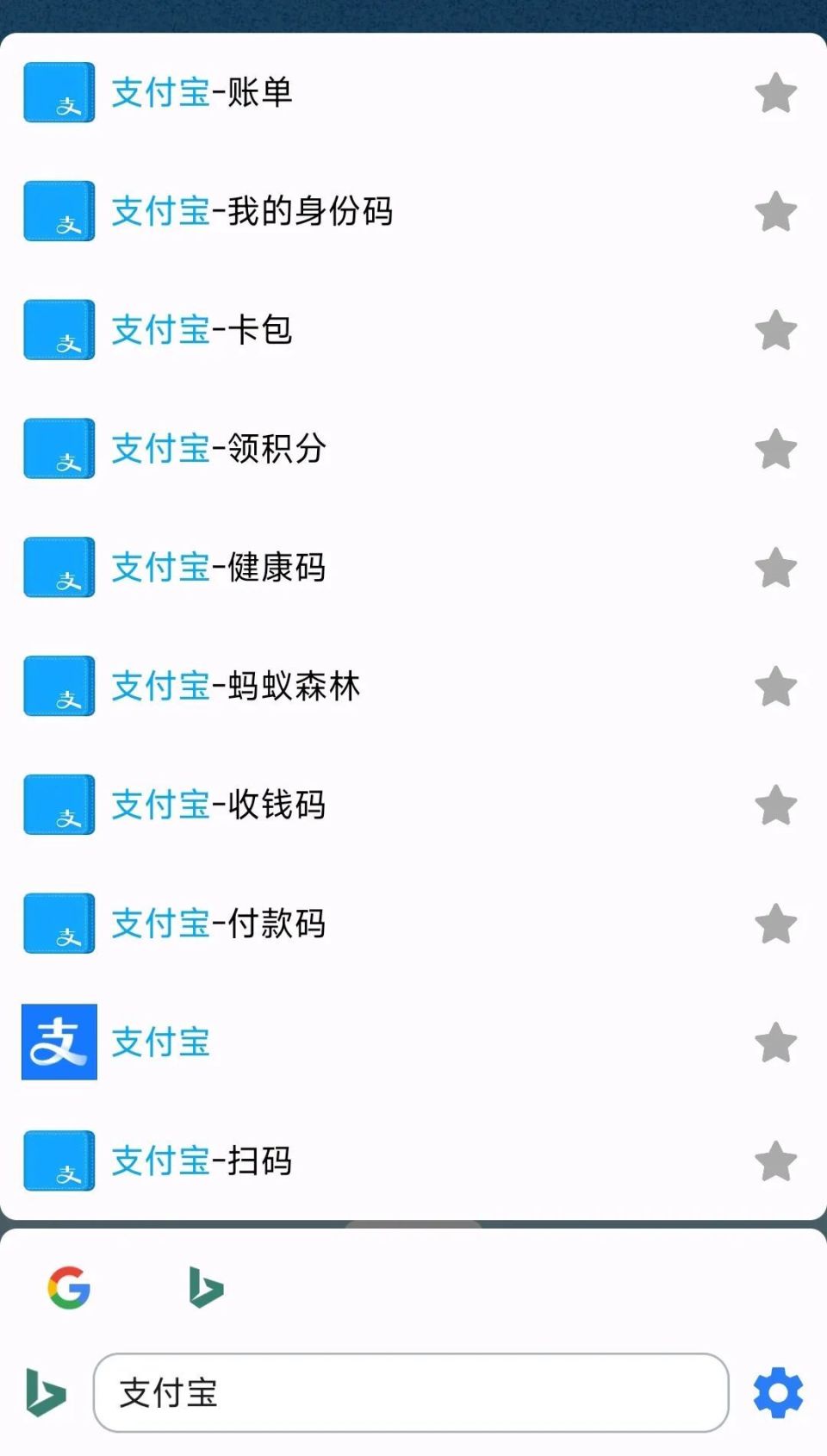Tap the Bing search engine selector beside the search box
Image resolution: width=827 pixels, height=1456 pixels.
pyautogui.click(x=46, y=1392)
